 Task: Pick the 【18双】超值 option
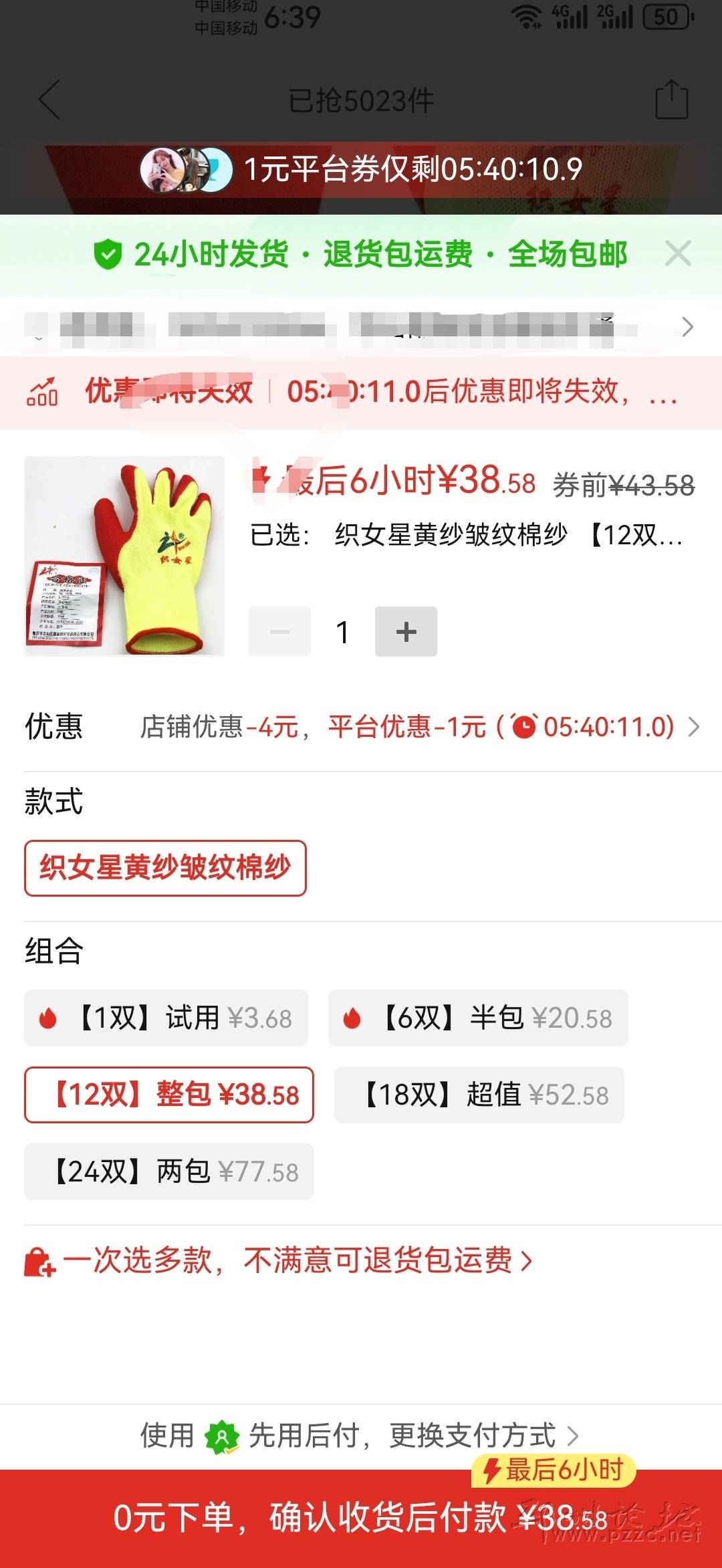pos(479,1095)
